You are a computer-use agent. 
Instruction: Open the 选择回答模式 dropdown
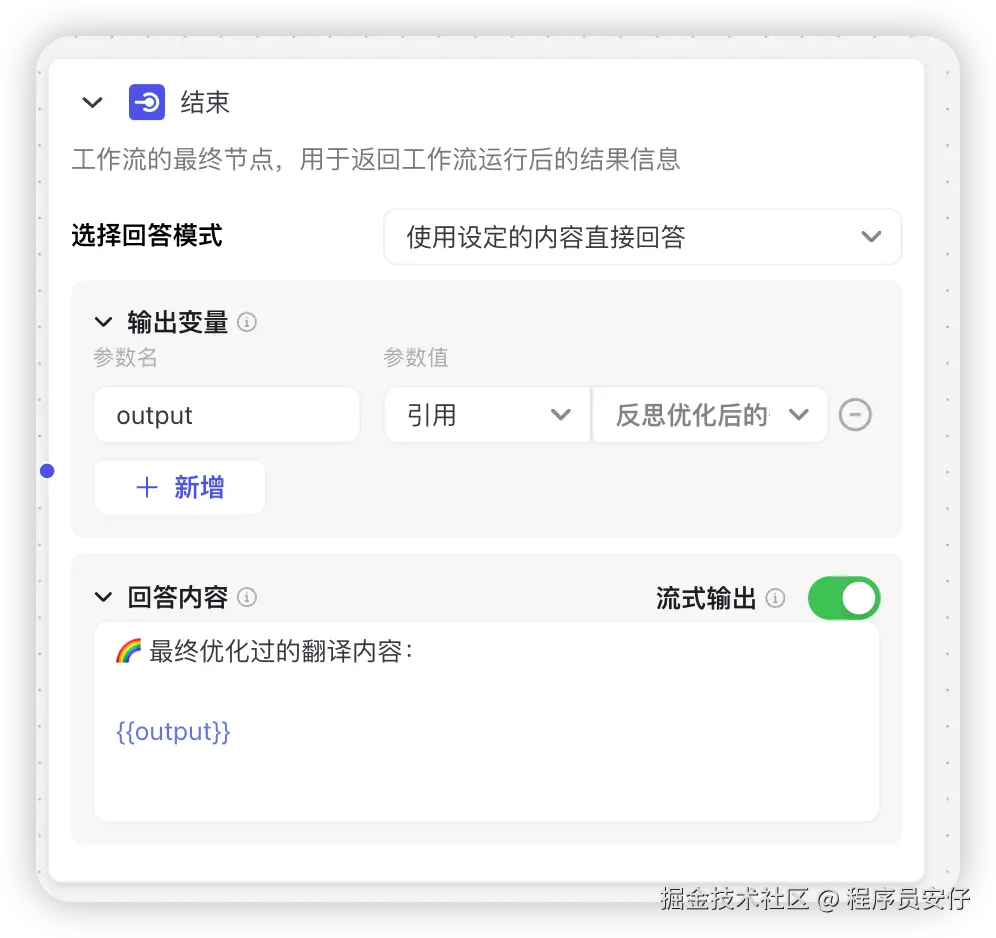642,237
